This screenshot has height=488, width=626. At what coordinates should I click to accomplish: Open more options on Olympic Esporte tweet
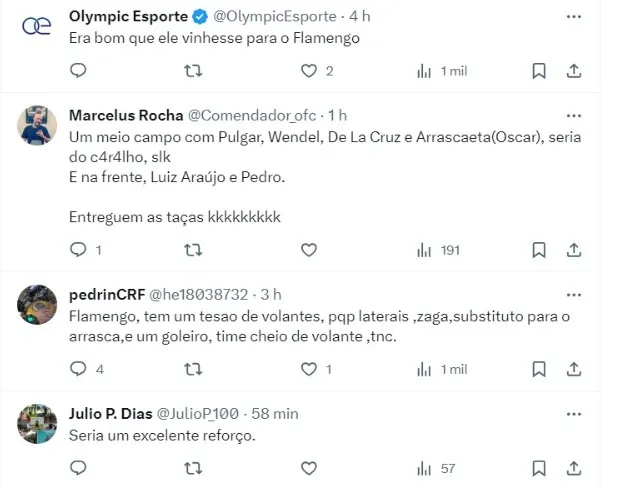pyautogui.click(x=573, y=17)
